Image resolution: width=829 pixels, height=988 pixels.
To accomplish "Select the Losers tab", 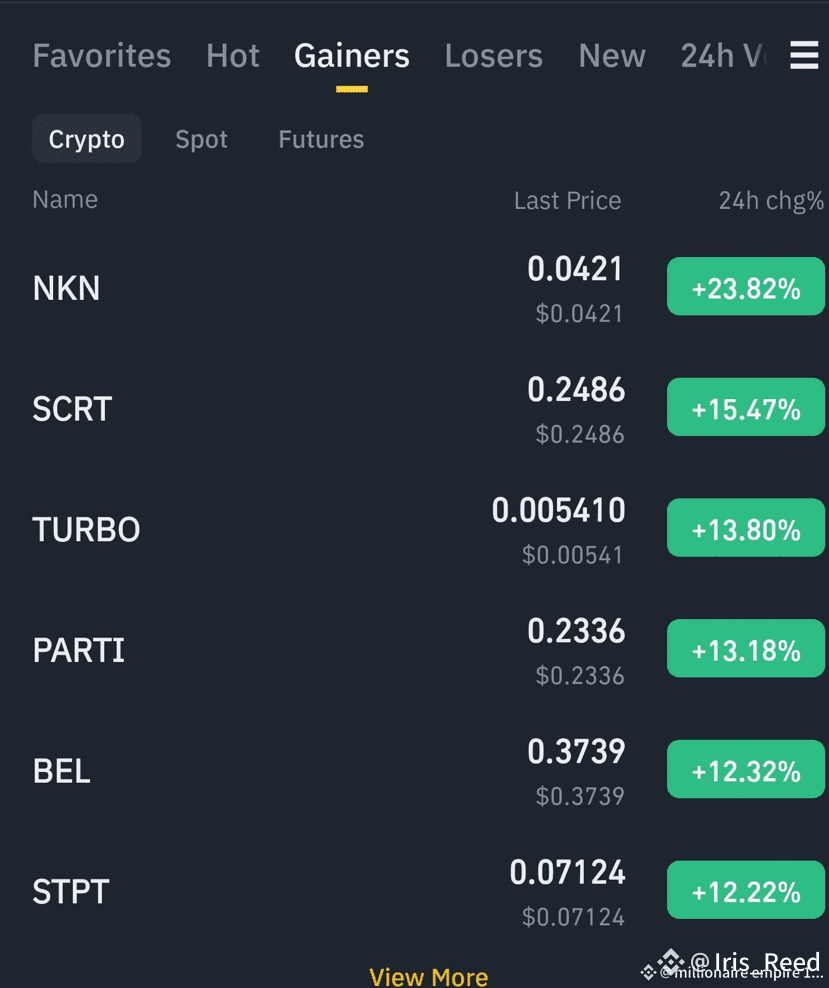I will (493, 56).
